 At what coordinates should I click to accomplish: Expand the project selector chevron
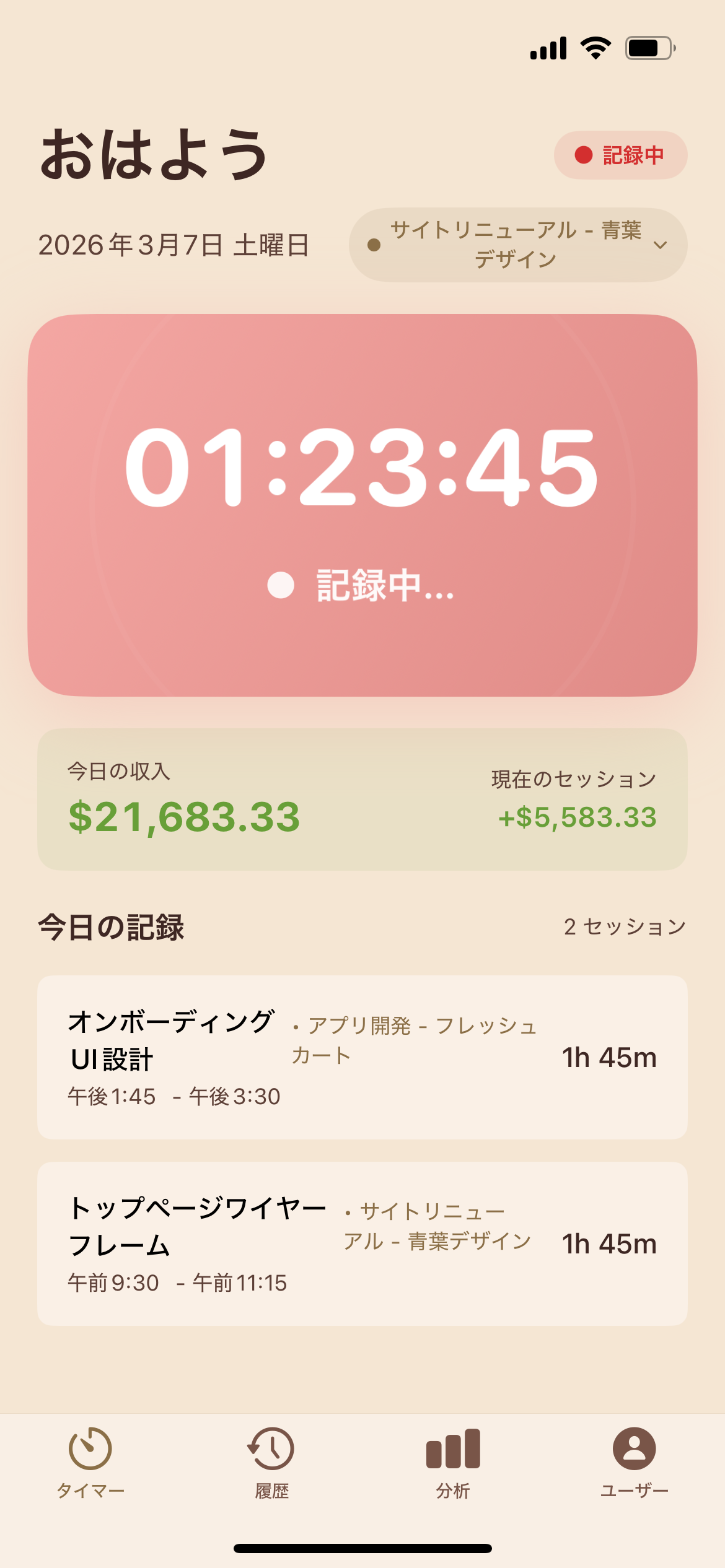[x=661, y=245]
